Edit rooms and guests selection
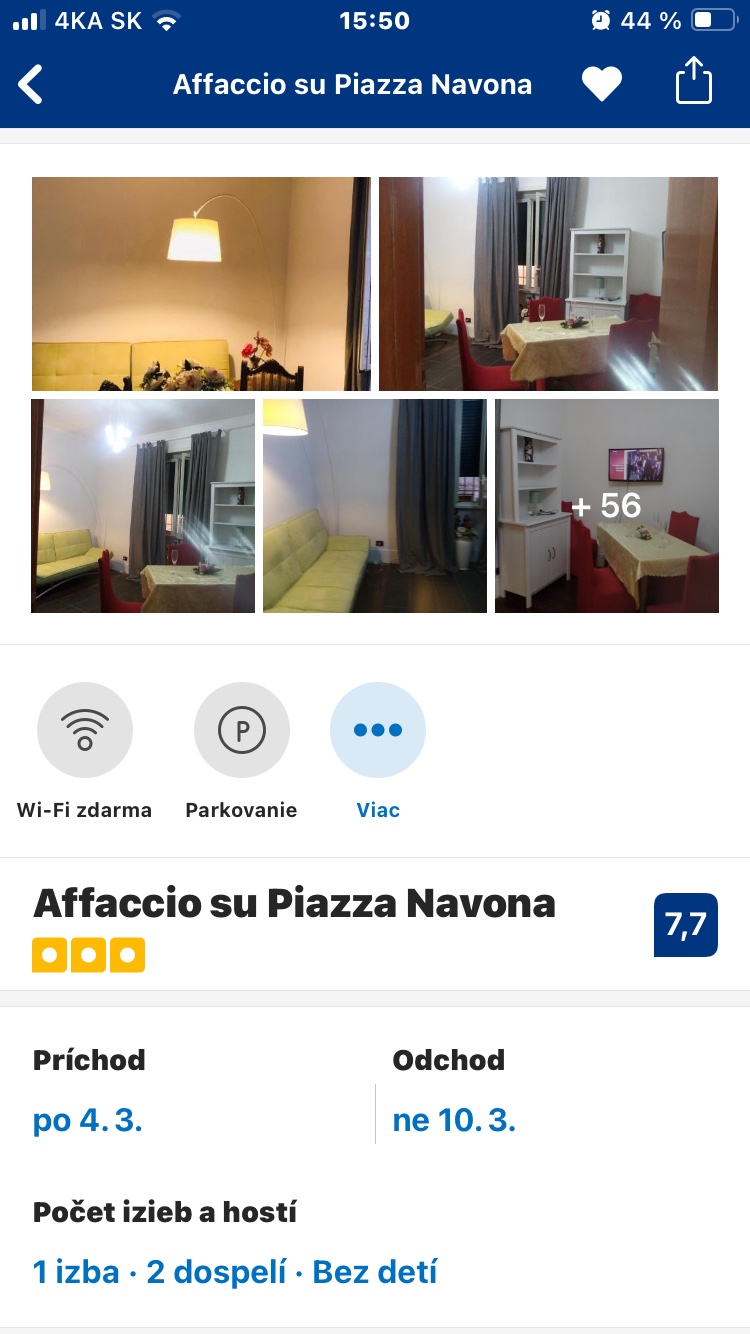 [235, 1272]
